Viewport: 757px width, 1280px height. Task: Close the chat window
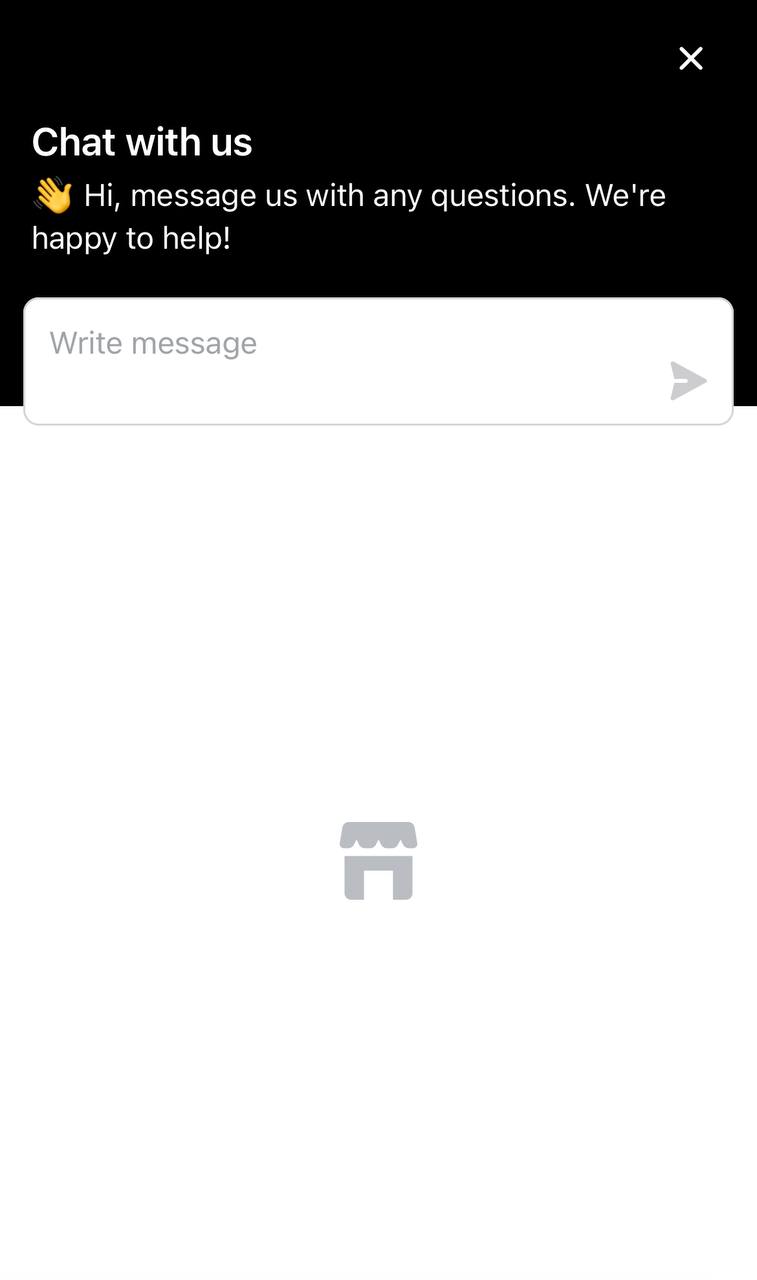(690, 59)
